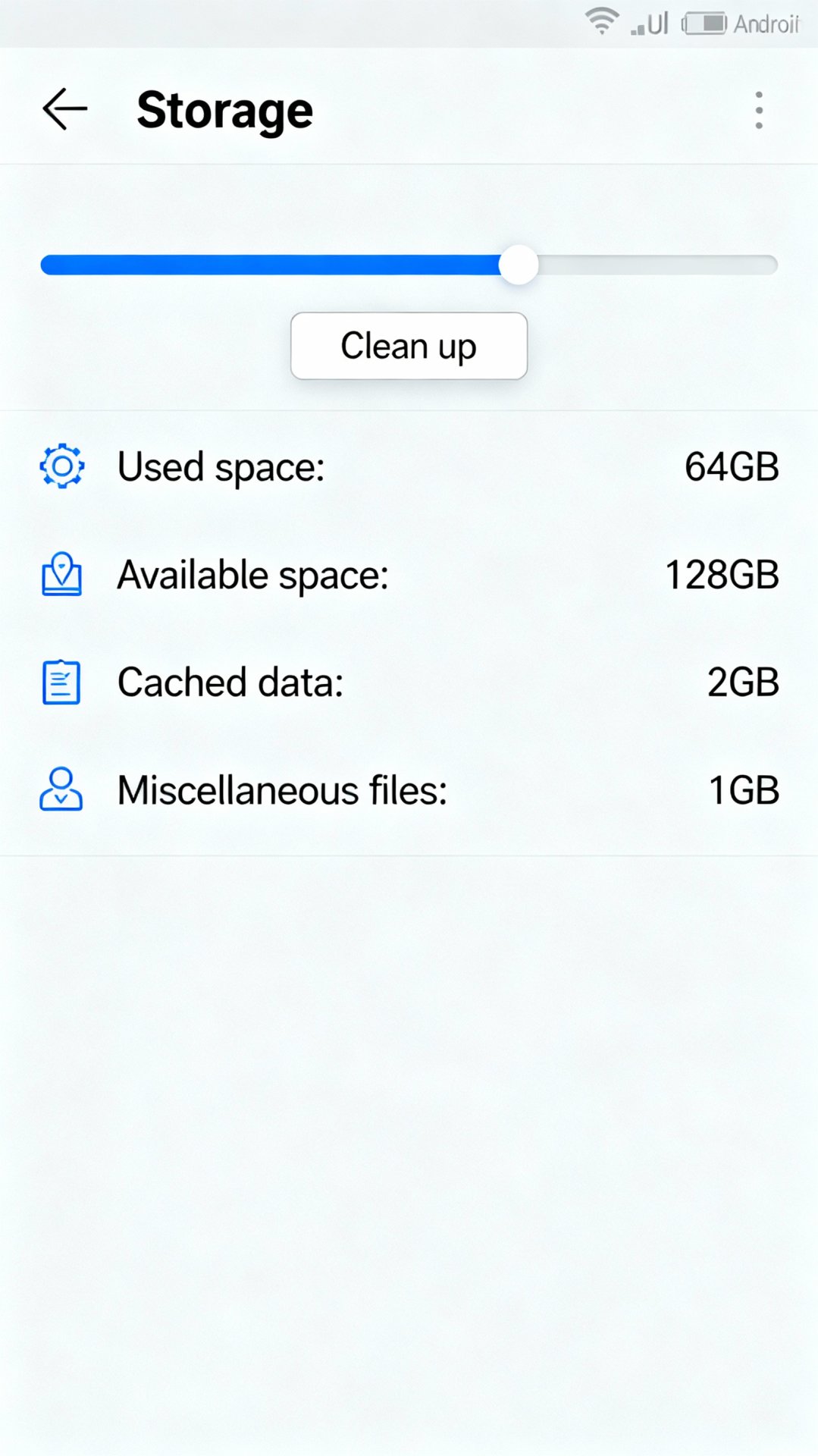Click the gear icon beside Used space
818x1456 pixels.
(62, 466)
